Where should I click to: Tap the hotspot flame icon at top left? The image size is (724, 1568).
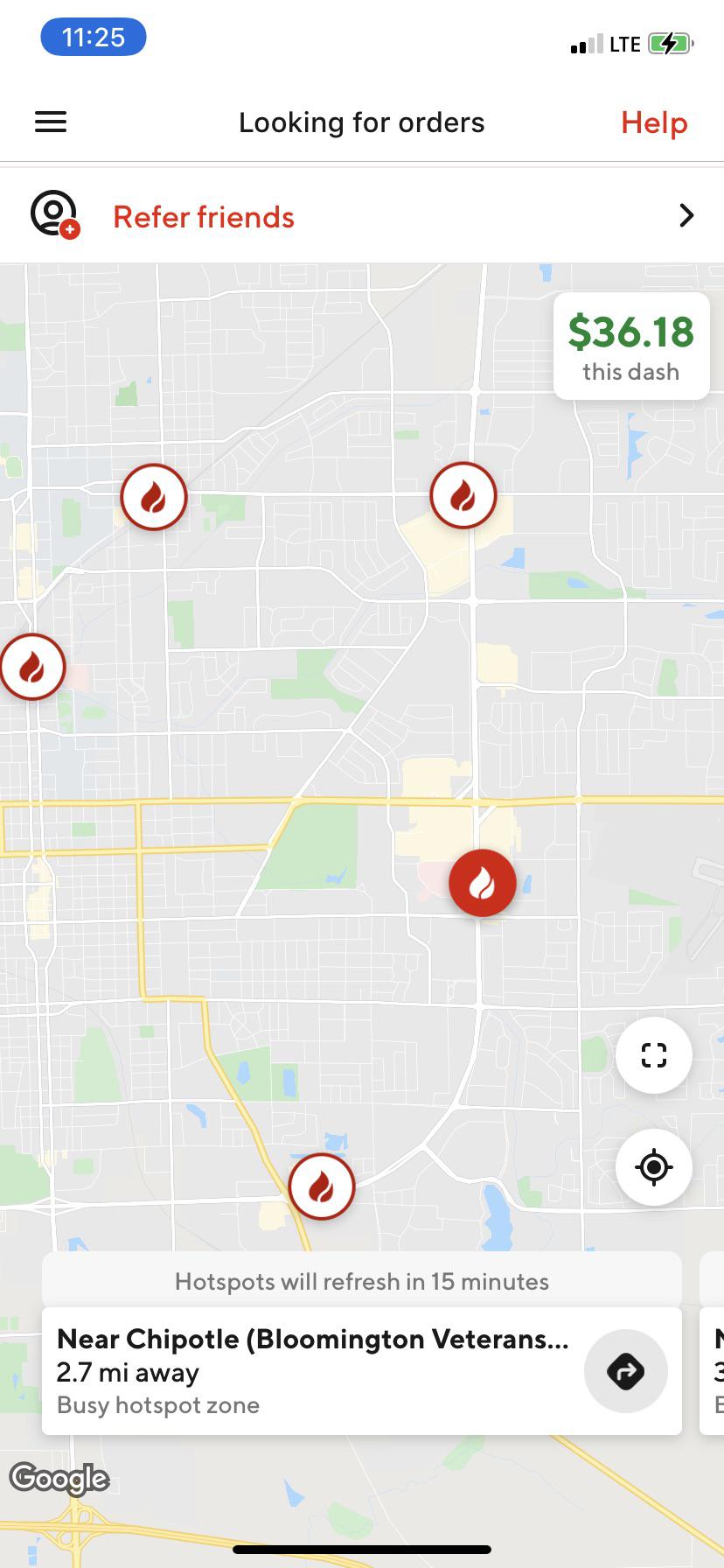tap(154, 495)
